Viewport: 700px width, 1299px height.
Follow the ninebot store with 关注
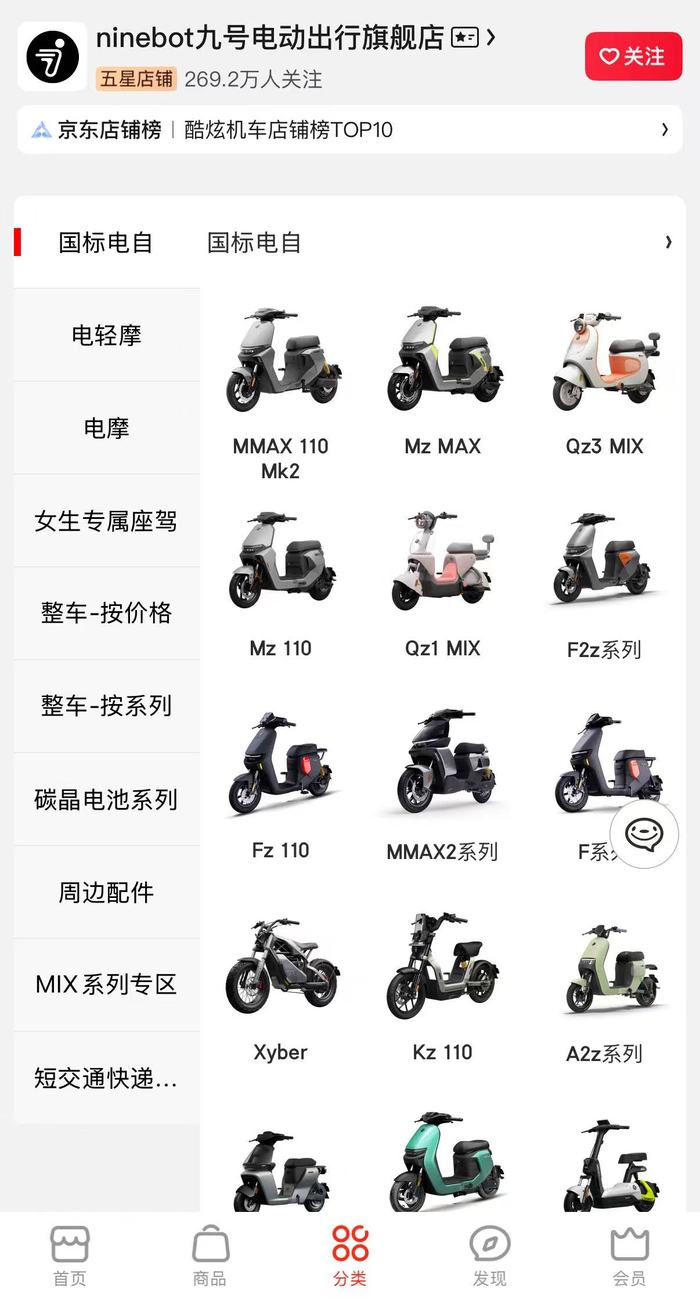pyautogui.click(x=633, y=57)
